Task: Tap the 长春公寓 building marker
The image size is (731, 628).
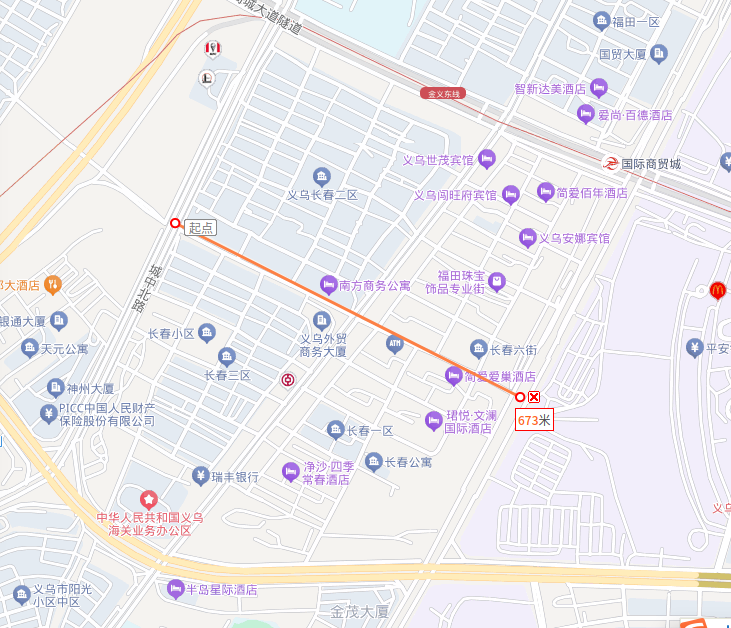Action: tap(373, 461)
